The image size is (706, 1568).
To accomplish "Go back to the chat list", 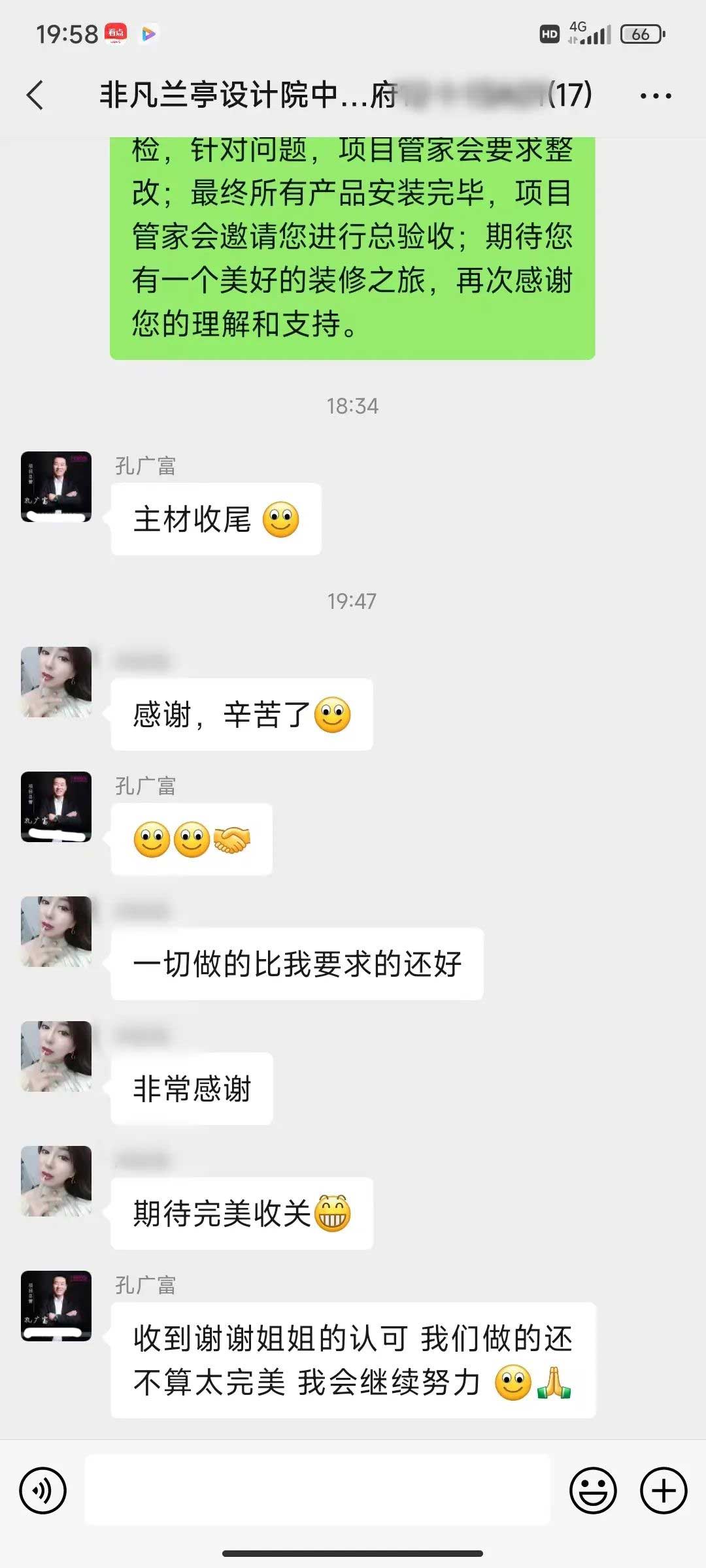I will [x=35, y=95].
